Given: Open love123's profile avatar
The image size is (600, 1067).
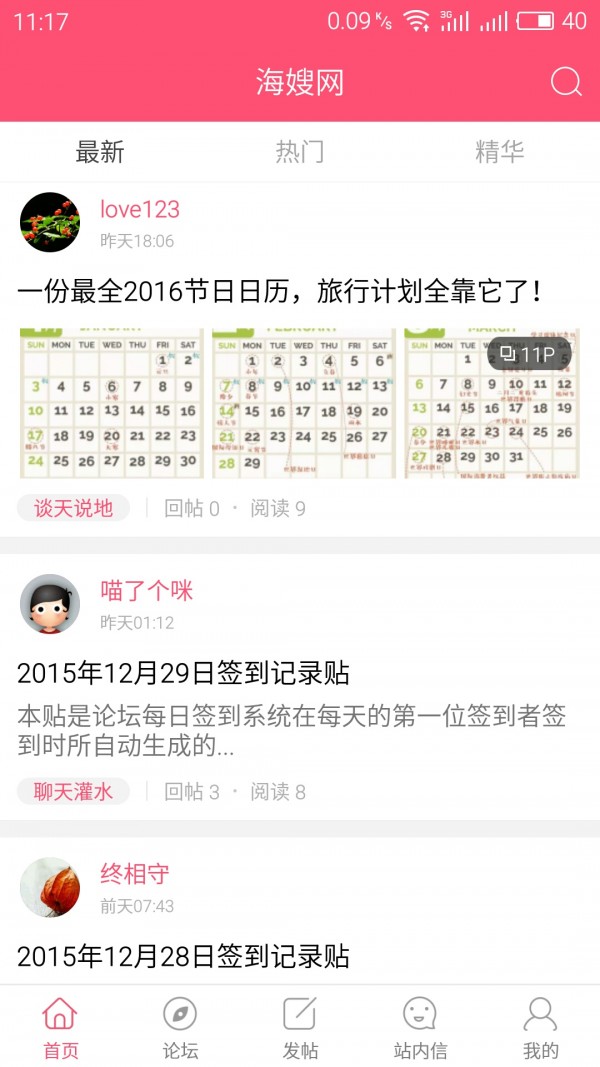Looking at the screenshot, I should click(x=50, y=223).
